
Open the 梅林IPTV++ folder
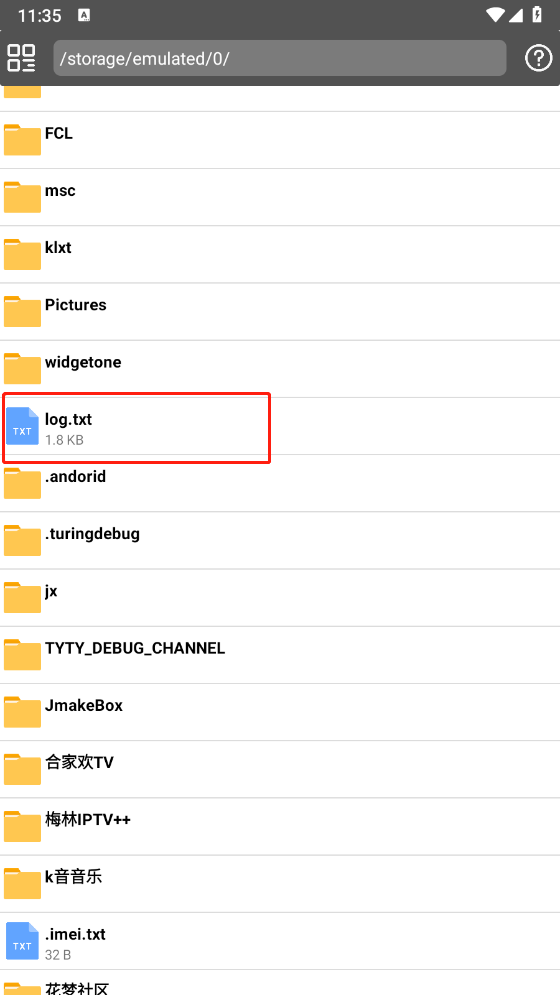(280, 826)
